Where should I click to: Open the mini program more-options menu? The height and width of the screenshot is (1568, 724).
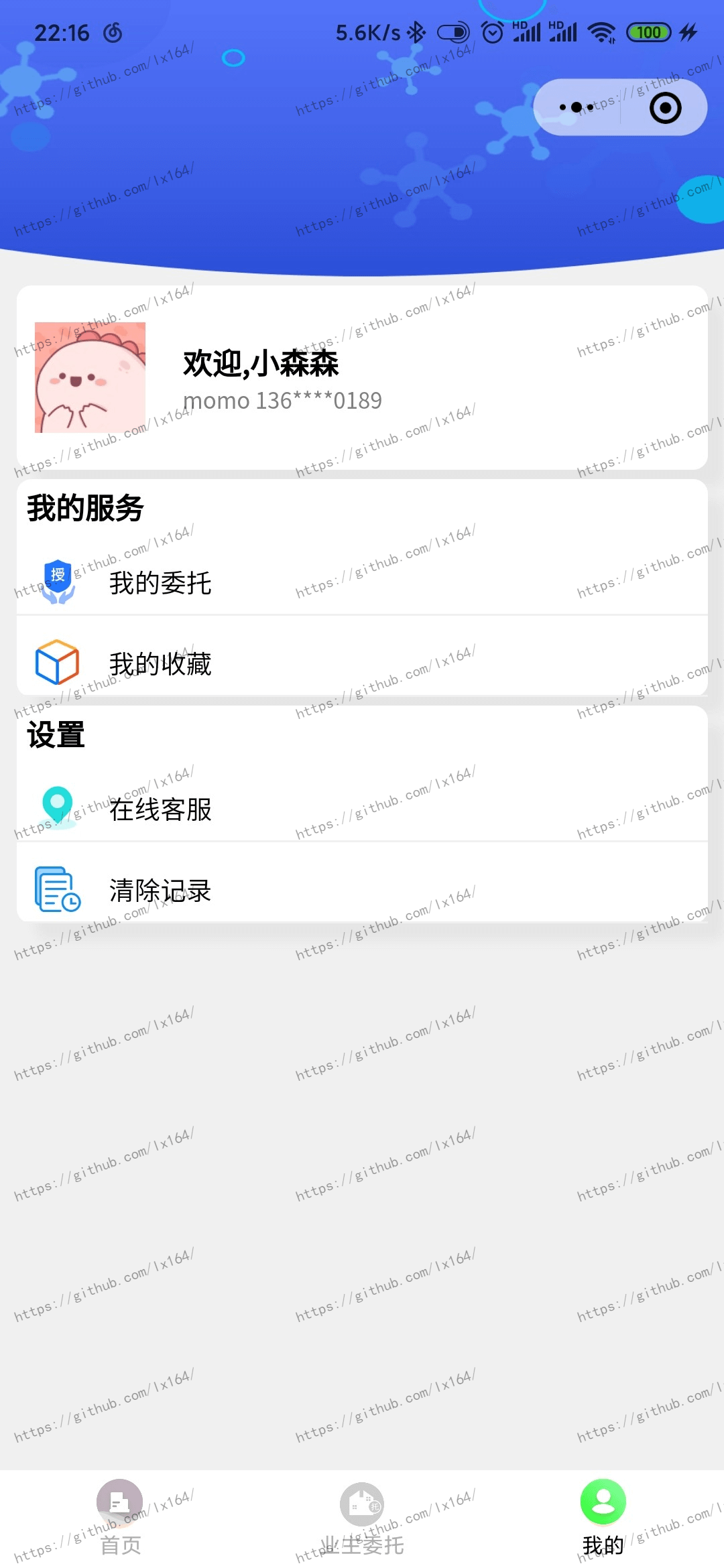click(577, 107)
